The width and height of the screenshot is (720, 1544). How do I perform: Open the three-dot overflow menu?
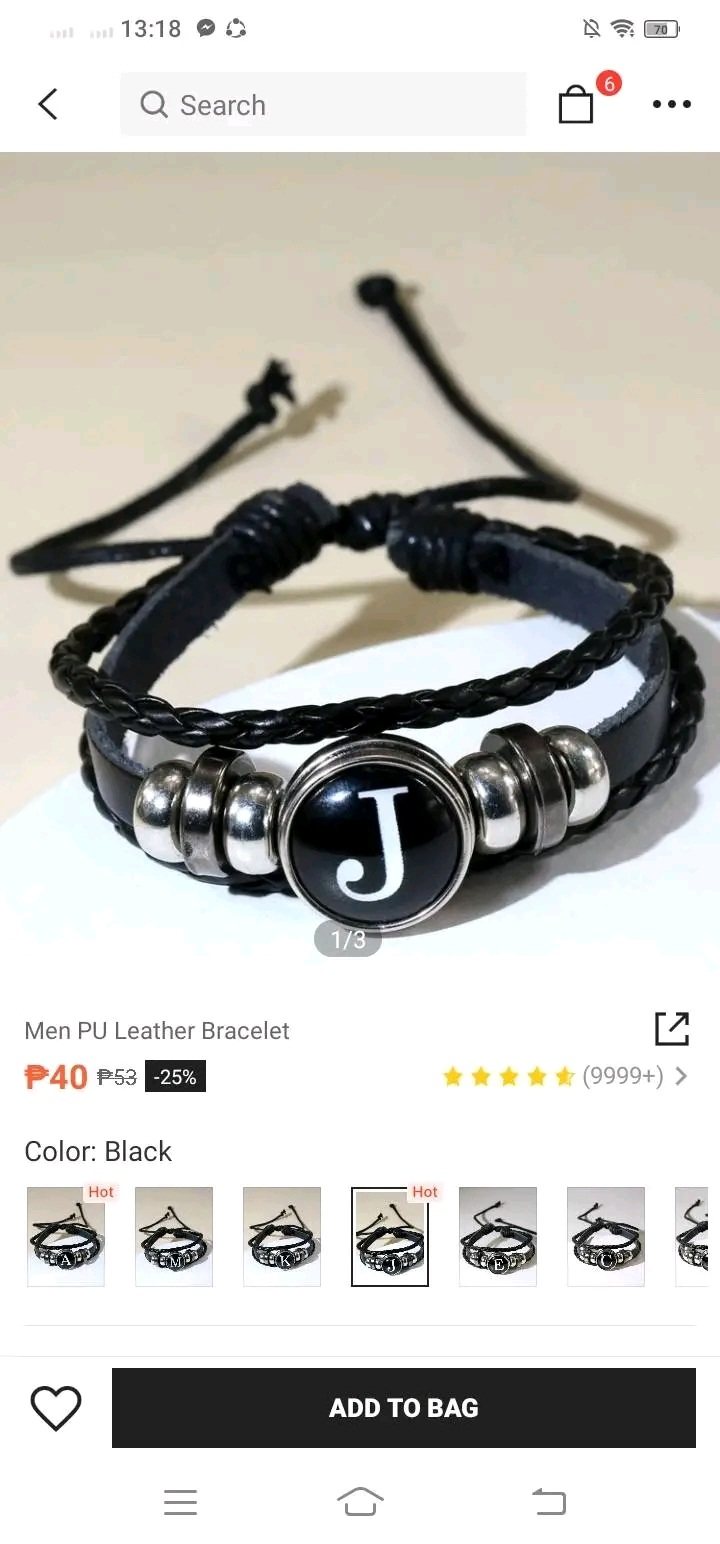[x=671, y=104]
